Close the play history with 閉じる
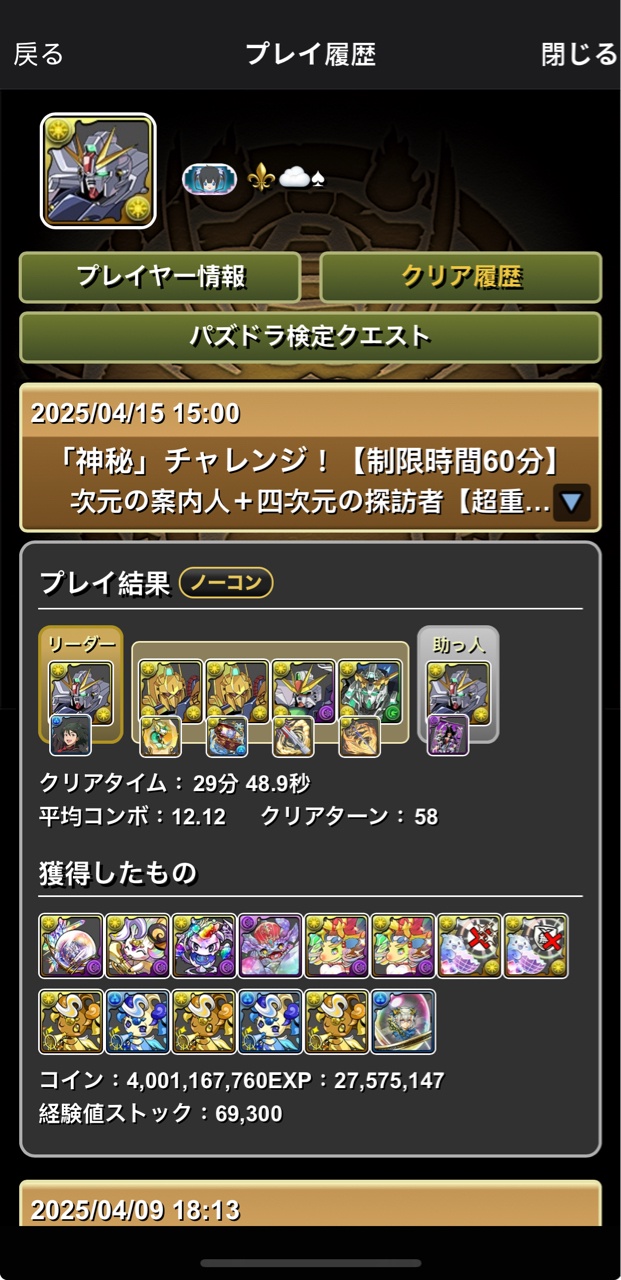Screen dimensions: 621x1280 pyautogui.click(x=579, y=54)
